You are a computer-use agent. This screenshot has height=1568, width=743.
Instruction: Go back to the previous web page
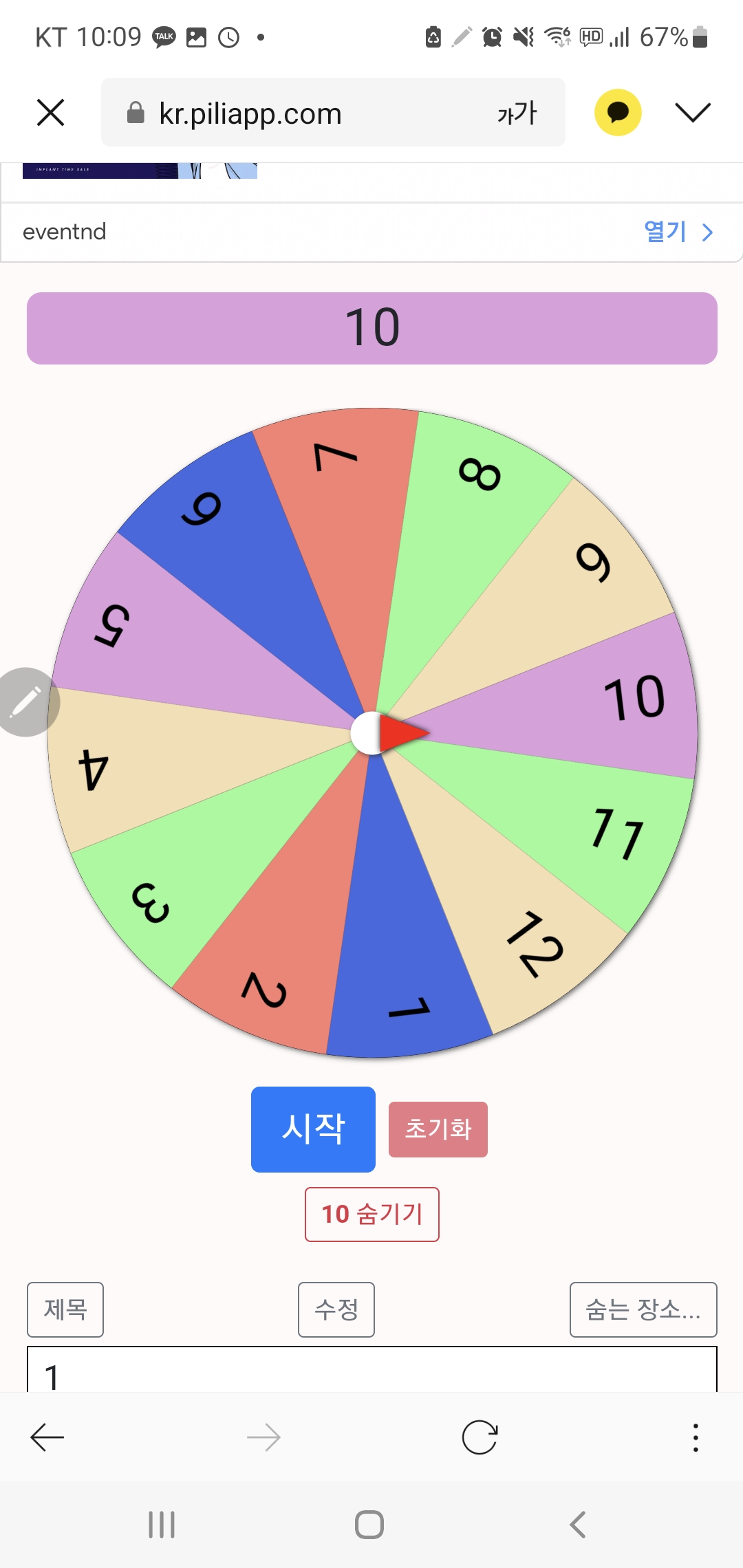pyautogui.click(x=47, y=1437)
